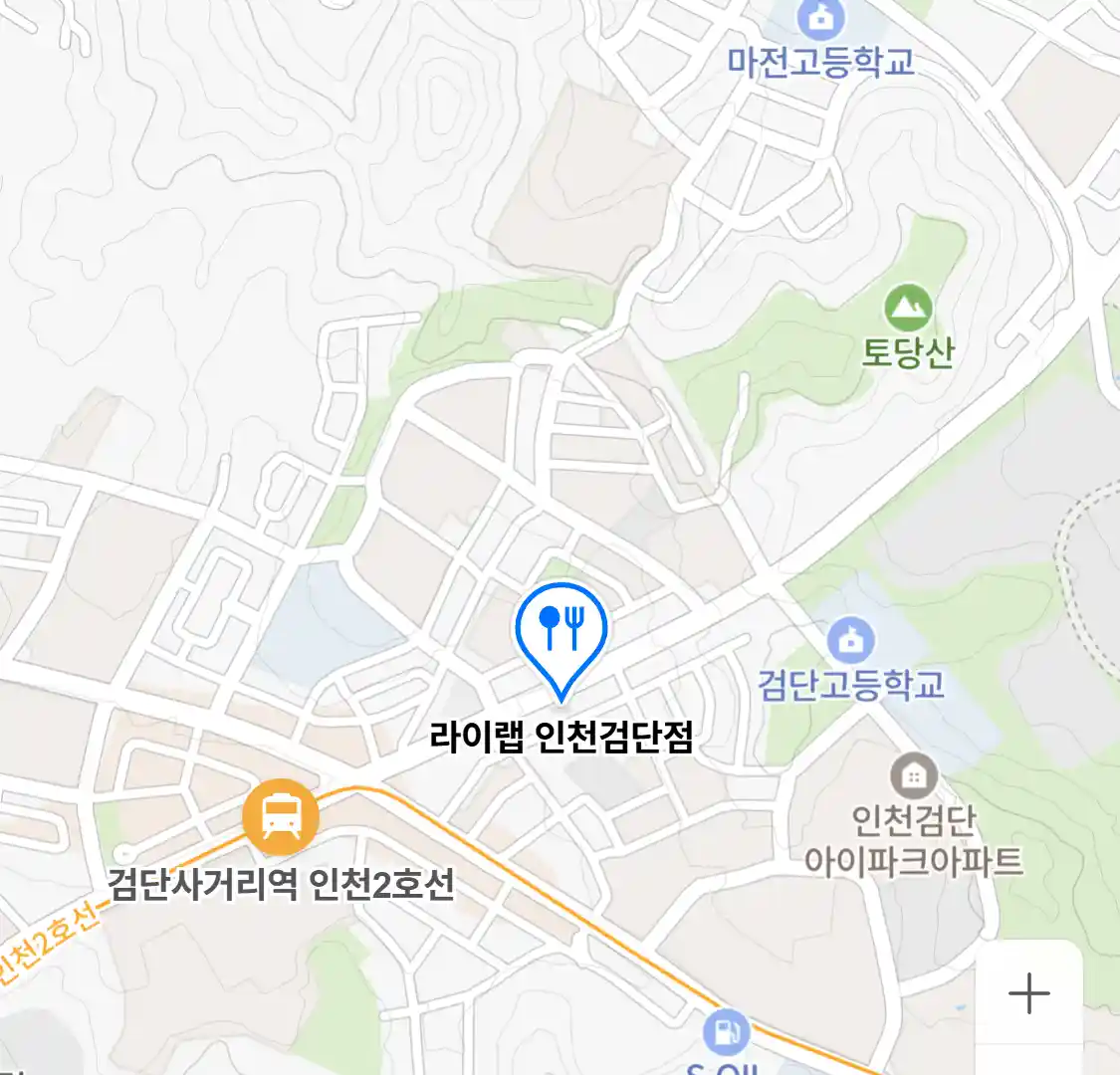The image size is (1120, 1075).
Task: Select the 검단고등학교 school marker
Action: pyautogui.click(x=850, y=641)
